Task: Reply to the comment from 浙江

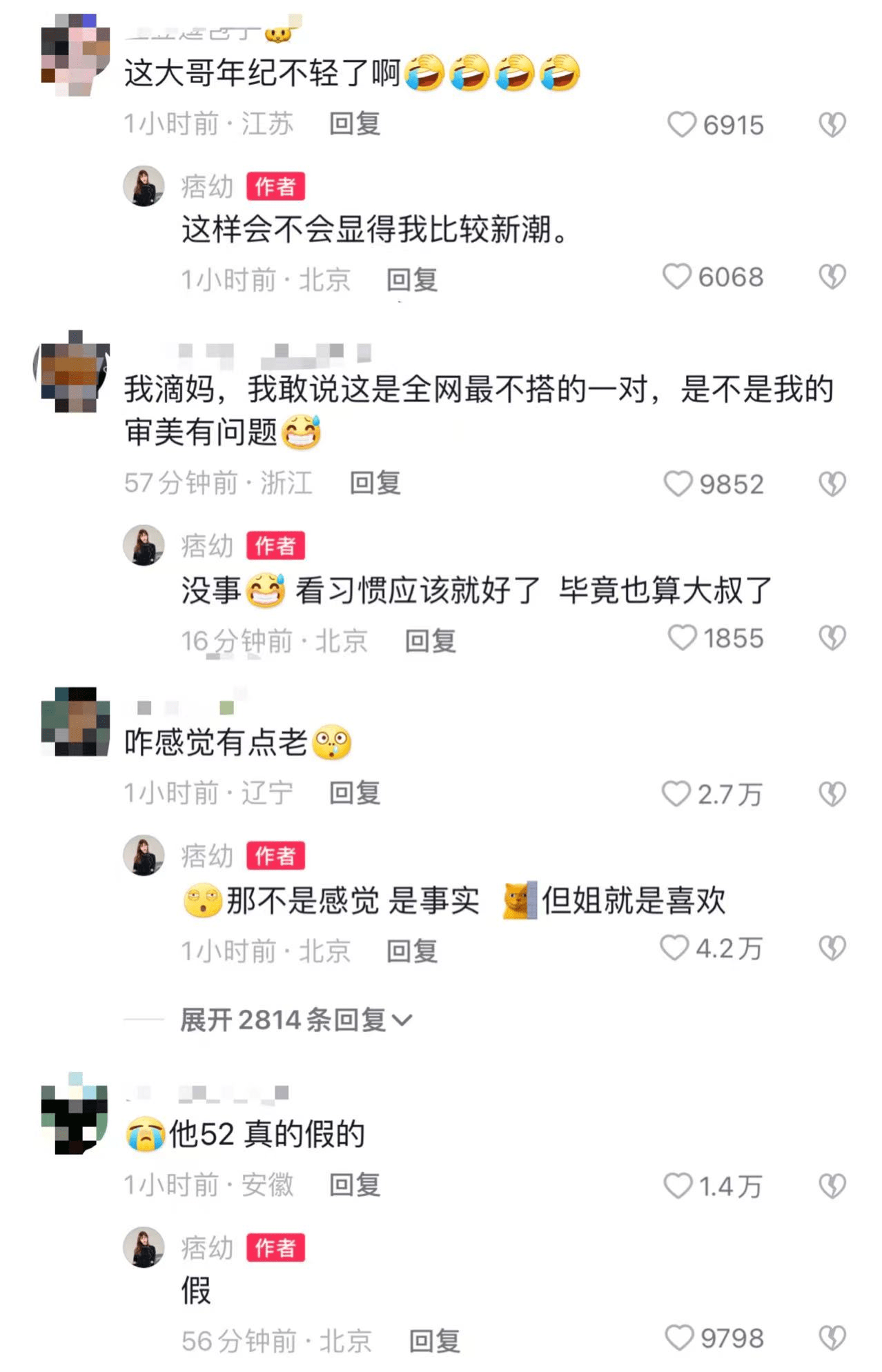Action: tap(375, 483)
